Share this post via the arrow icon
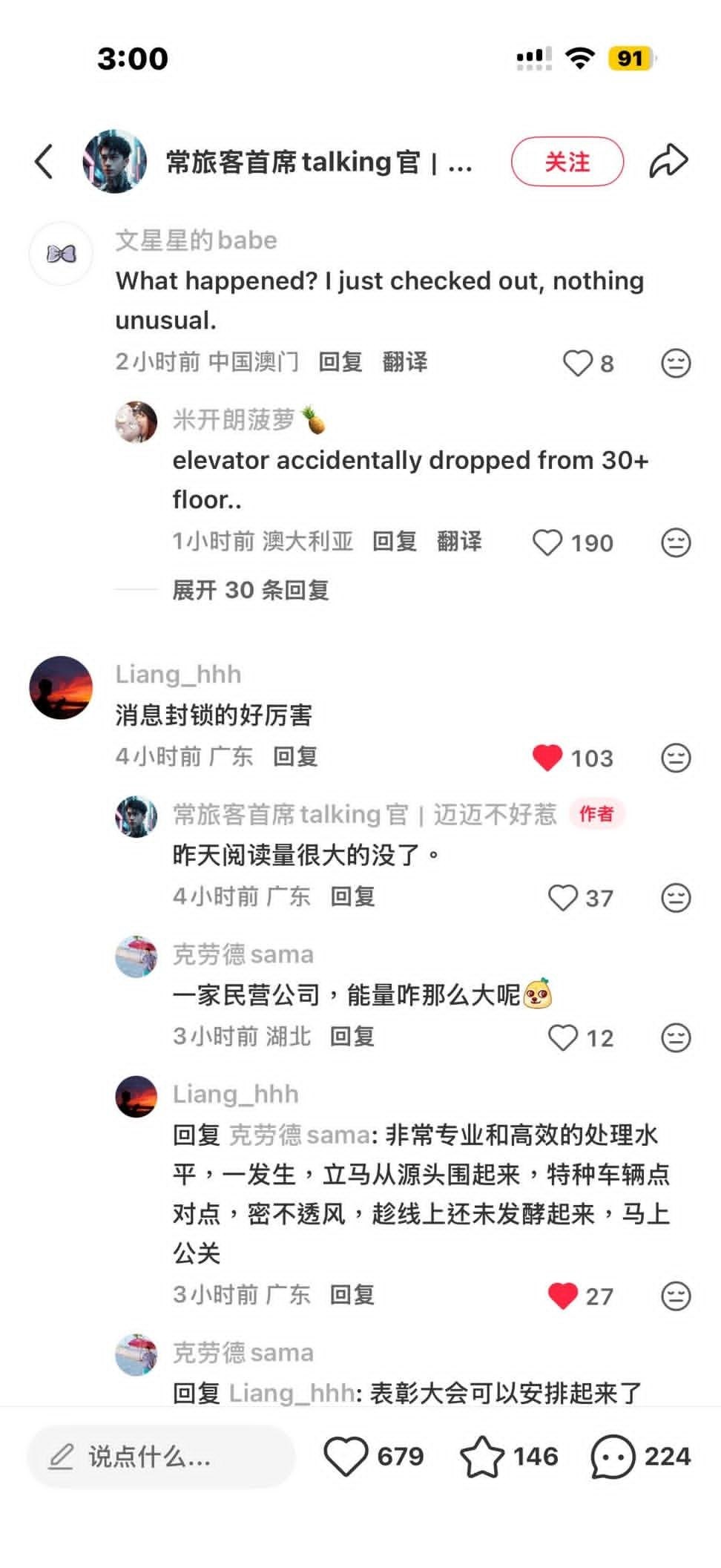Viewport: 721px width, 1568px height. 668,161
